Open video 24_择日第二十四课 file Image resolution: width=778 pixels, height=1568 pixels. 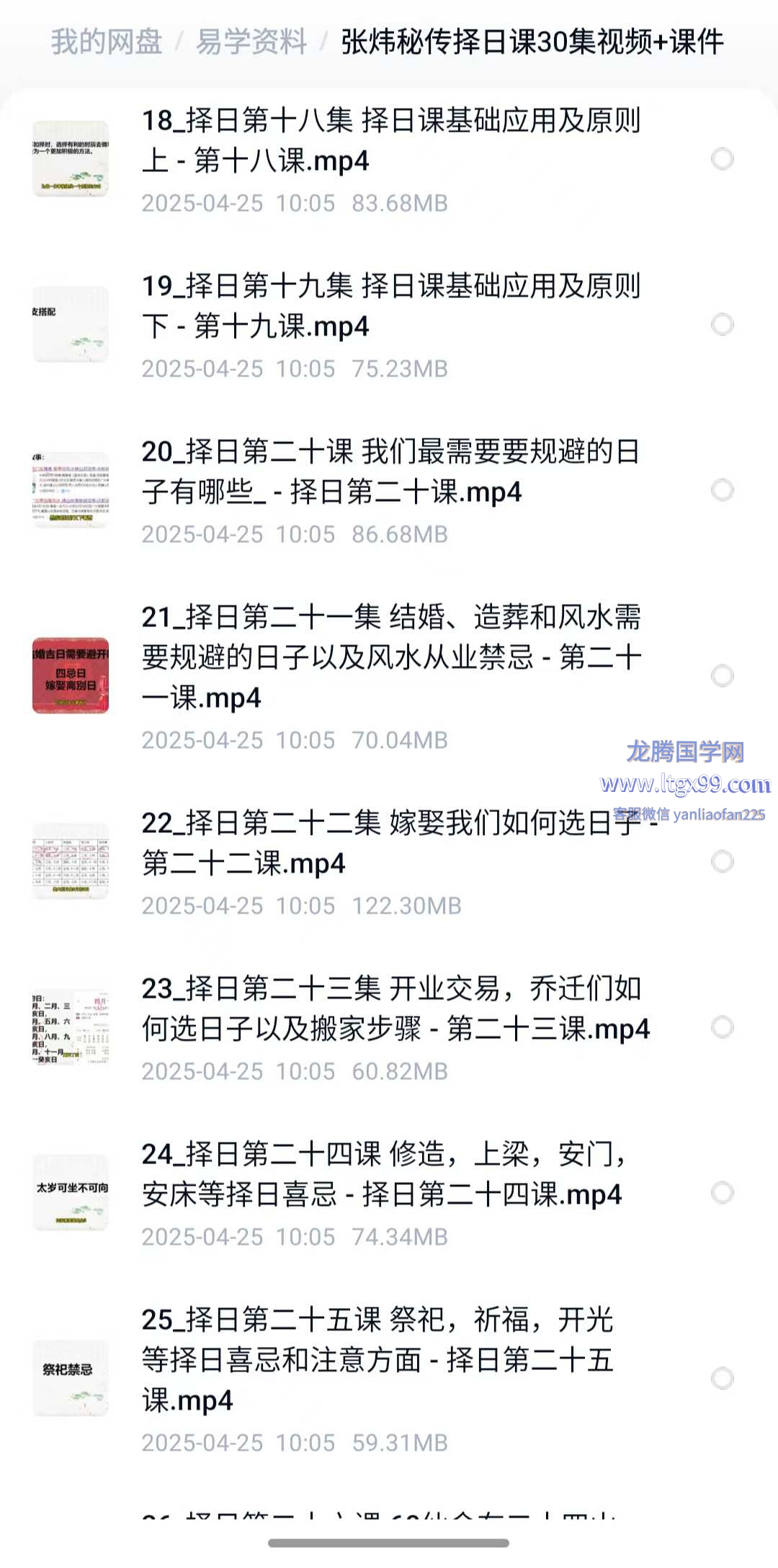pos(390,1175)
